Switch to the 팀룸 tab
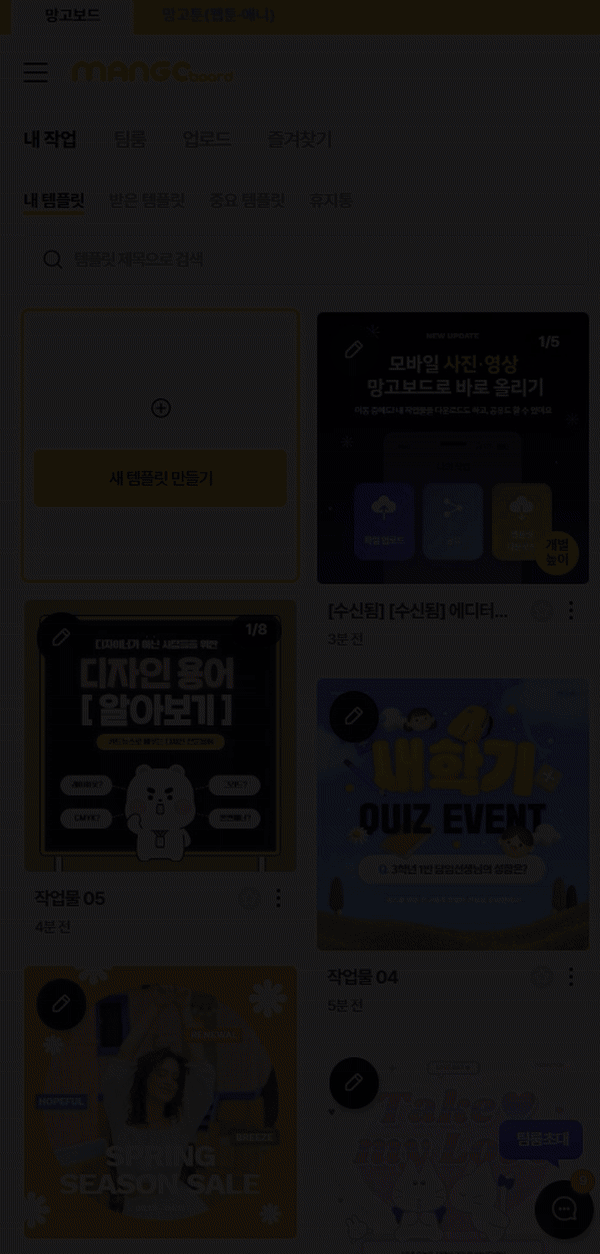 pyautogui.click(x=129, y=139)
